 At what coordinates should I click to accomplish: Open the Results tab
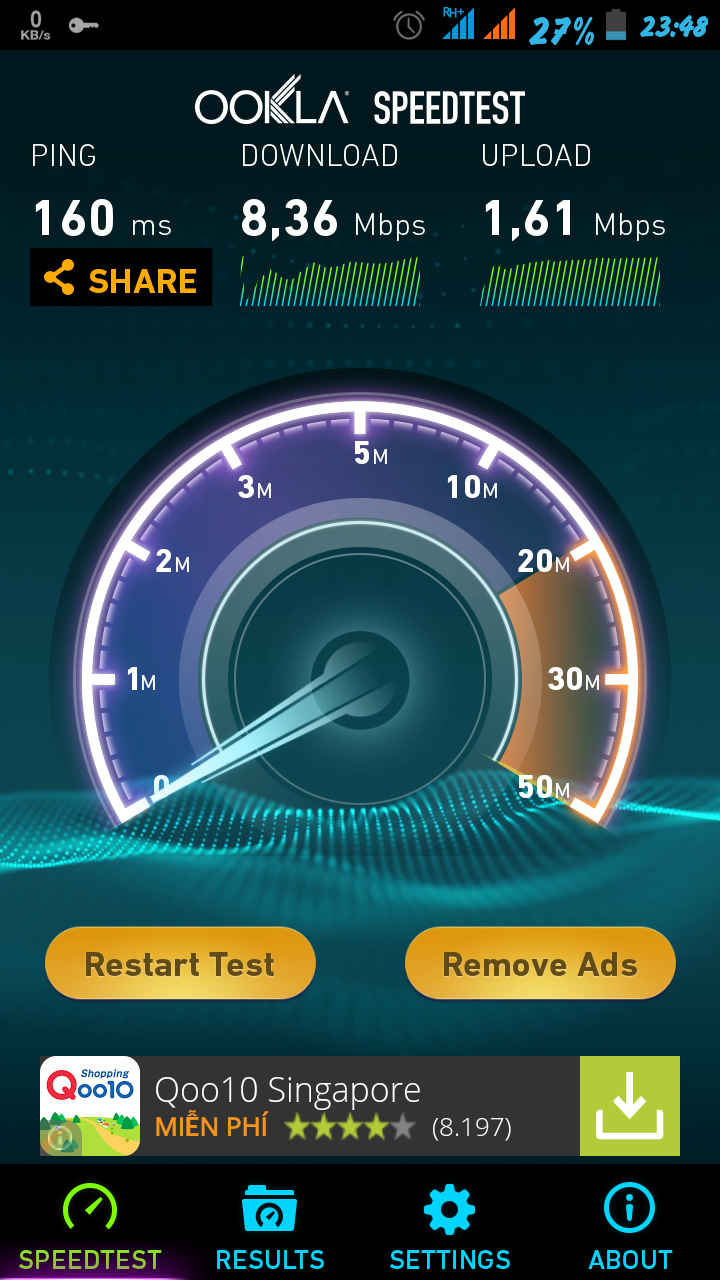point(270,1226)
